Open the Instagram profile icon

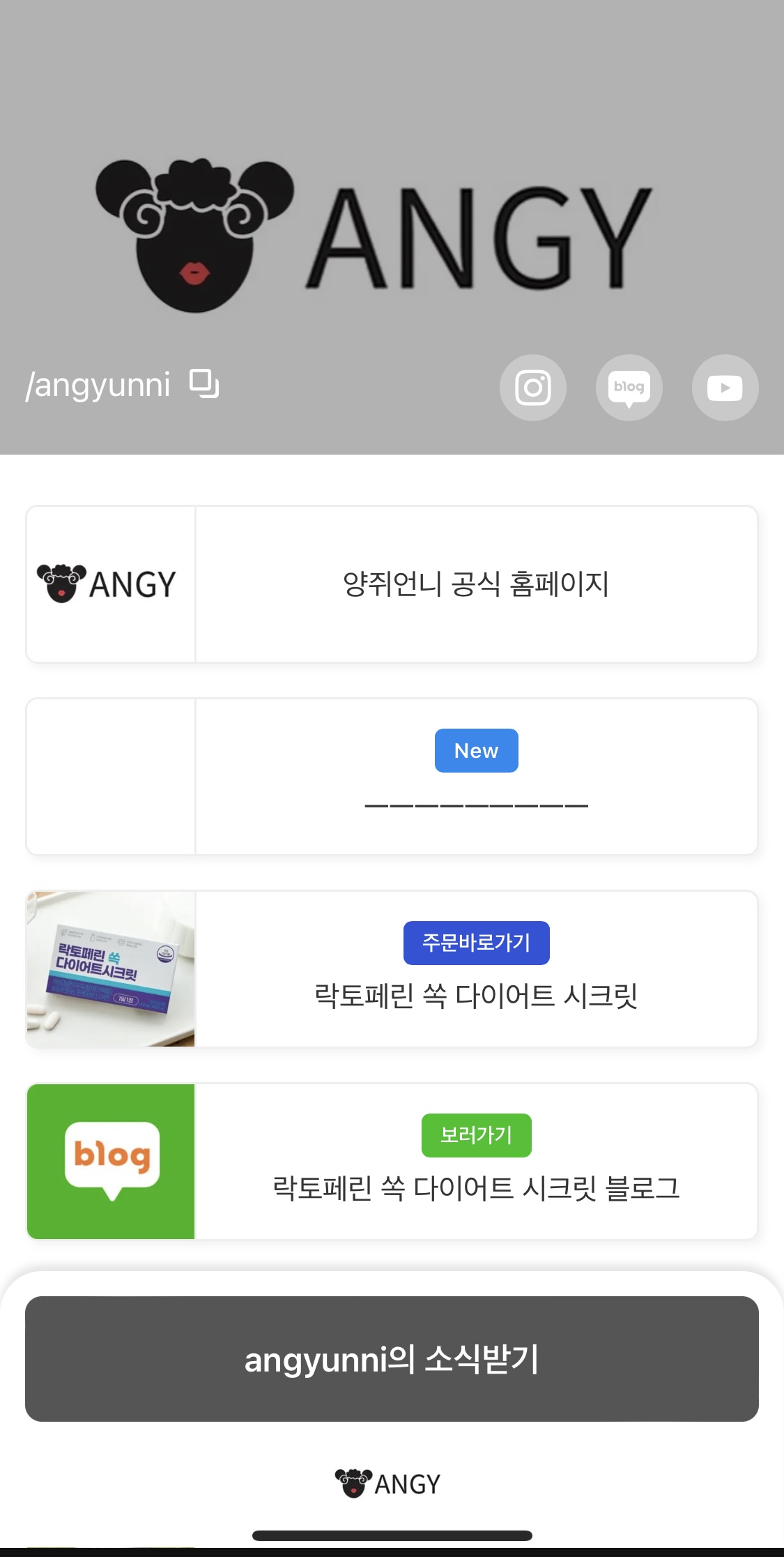point(533,388)
